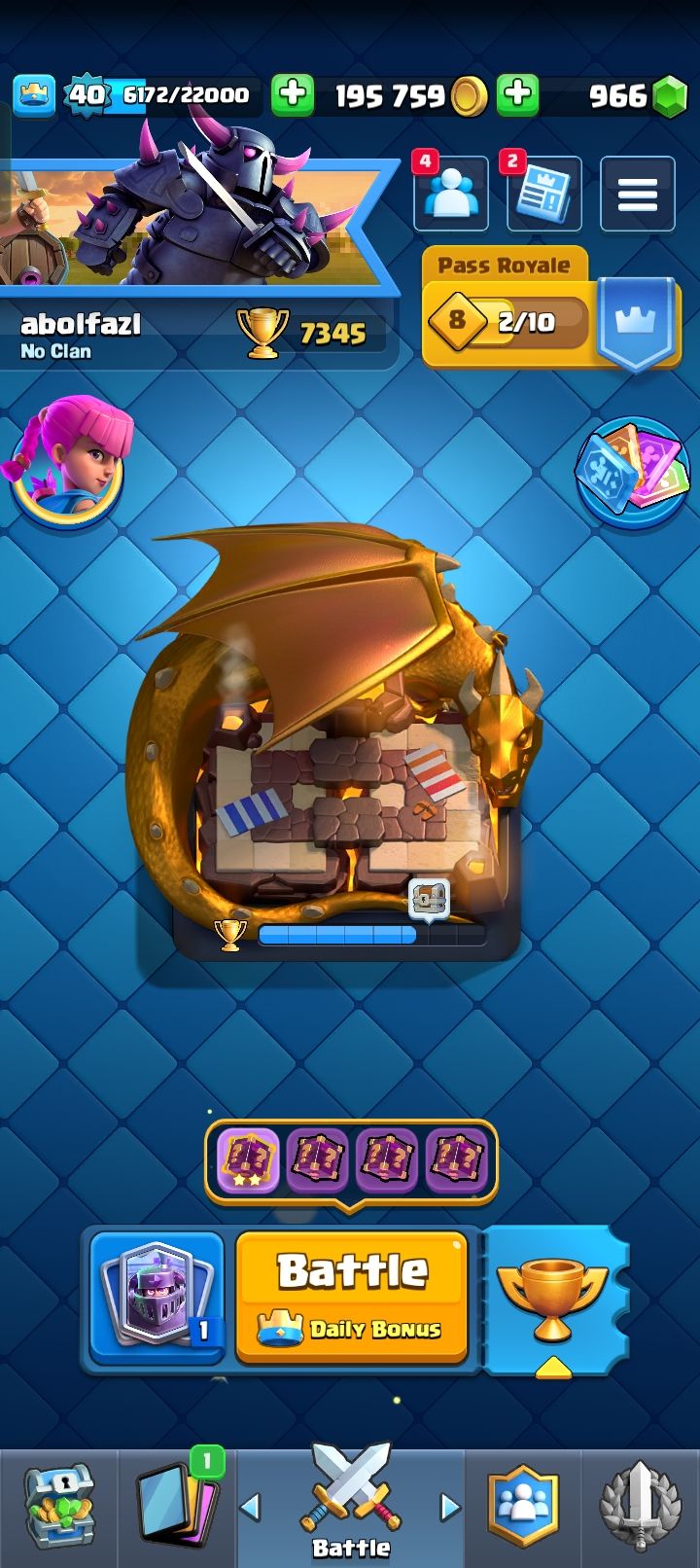Switch to the Cards collection tab
The image size is (700, 1568).
[177, 1506]
